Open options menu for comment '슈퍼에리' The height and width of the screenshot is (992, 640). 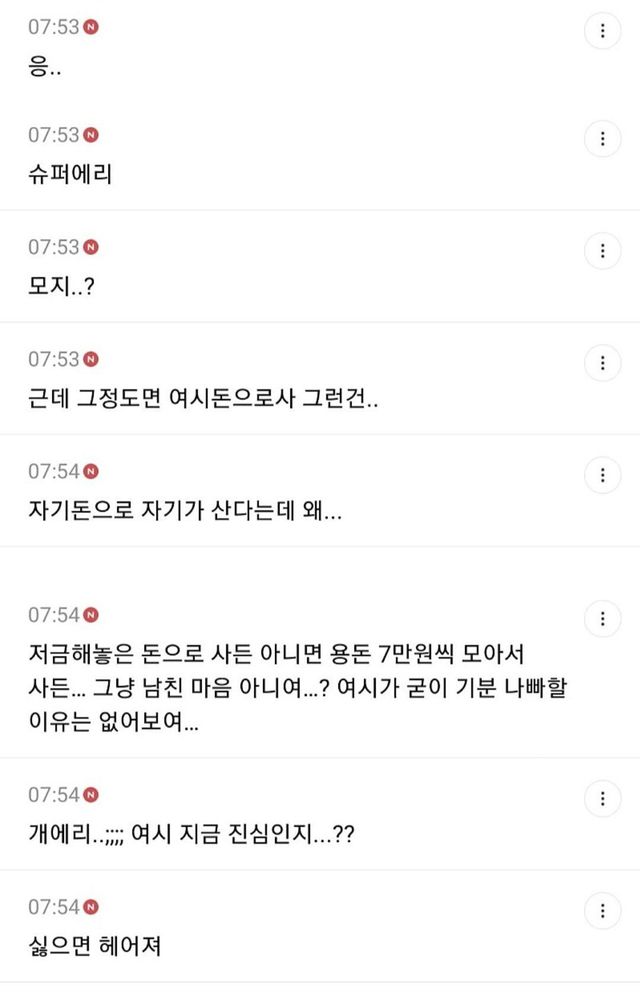coord(602,138)
